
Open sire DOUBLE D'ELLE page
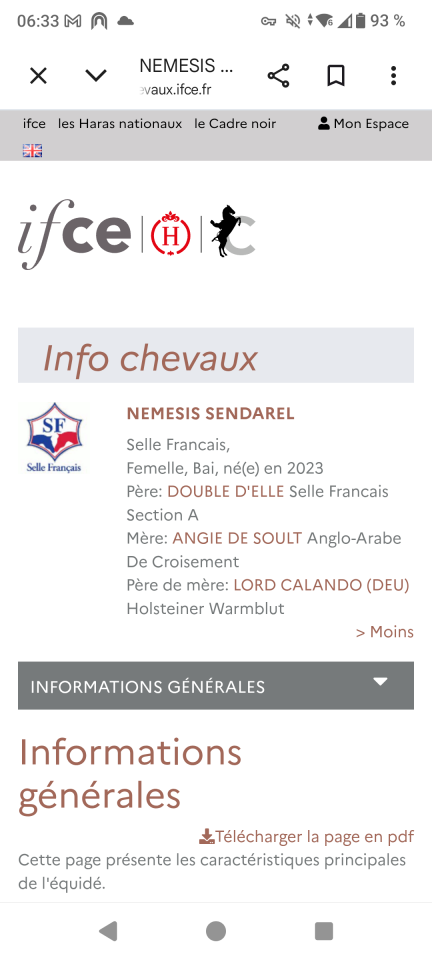coord(226,492)
